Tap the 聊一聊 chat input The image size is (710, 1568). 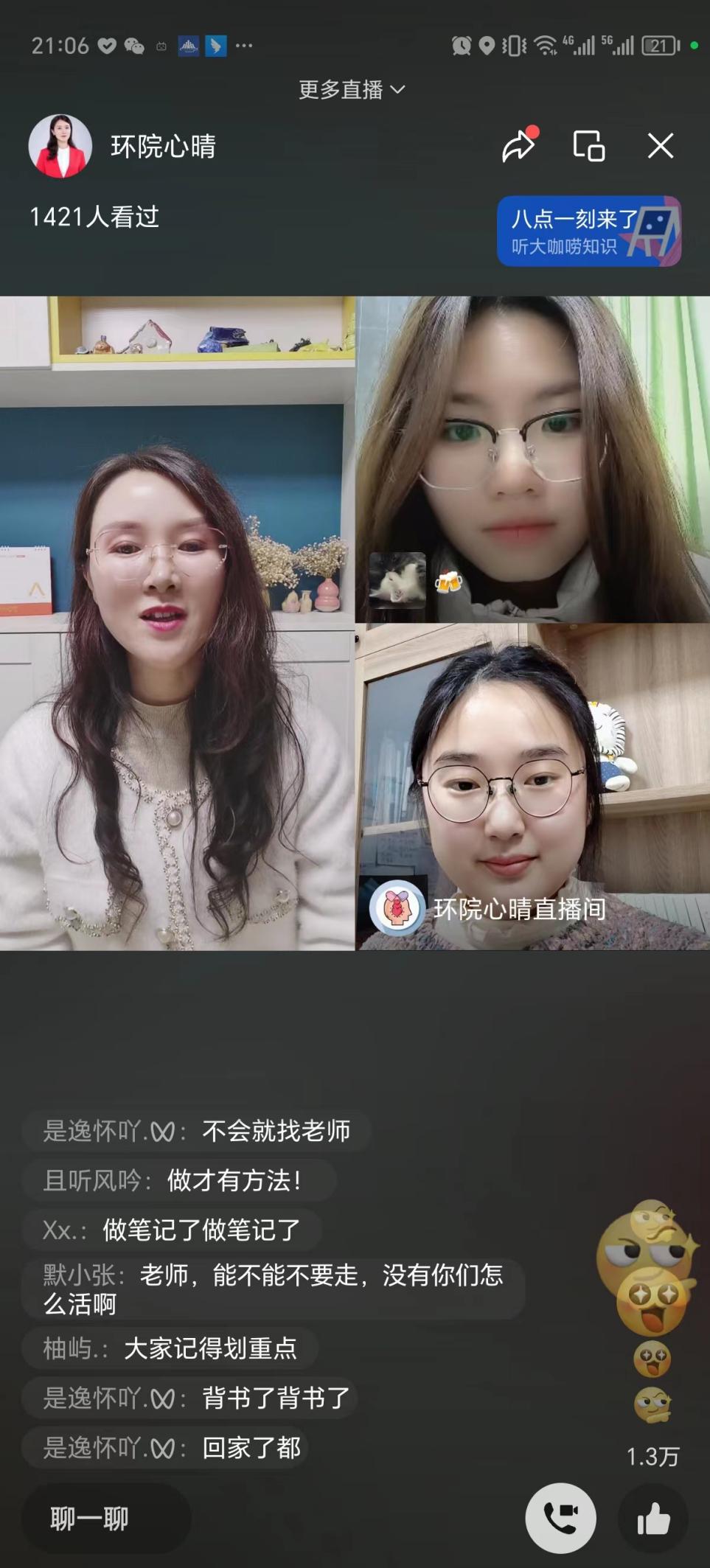click(x=105, y=1518)
